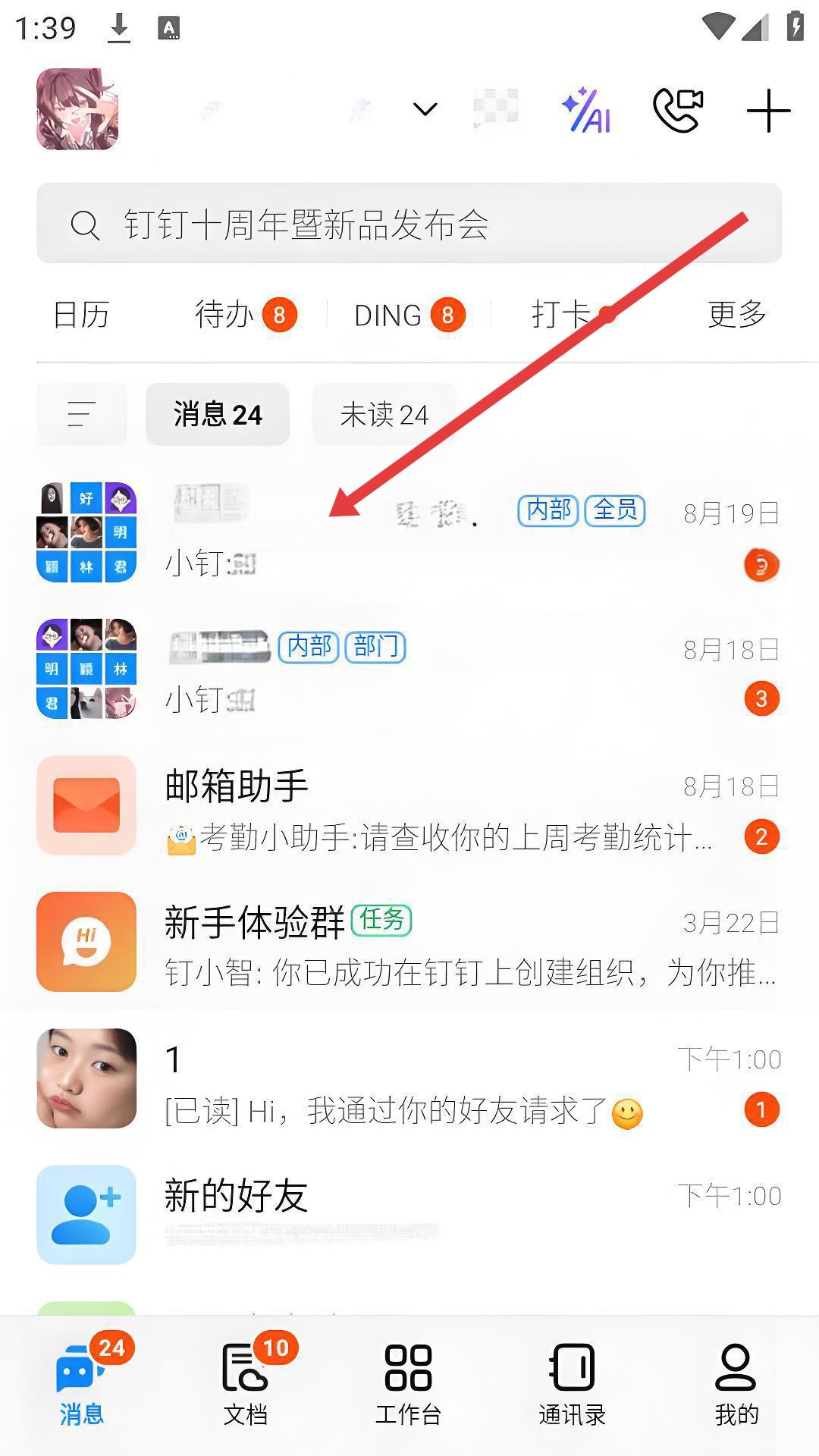Open the message filter list icon
This screenshot has width=819, height=1456.
(x=81, y=414)
